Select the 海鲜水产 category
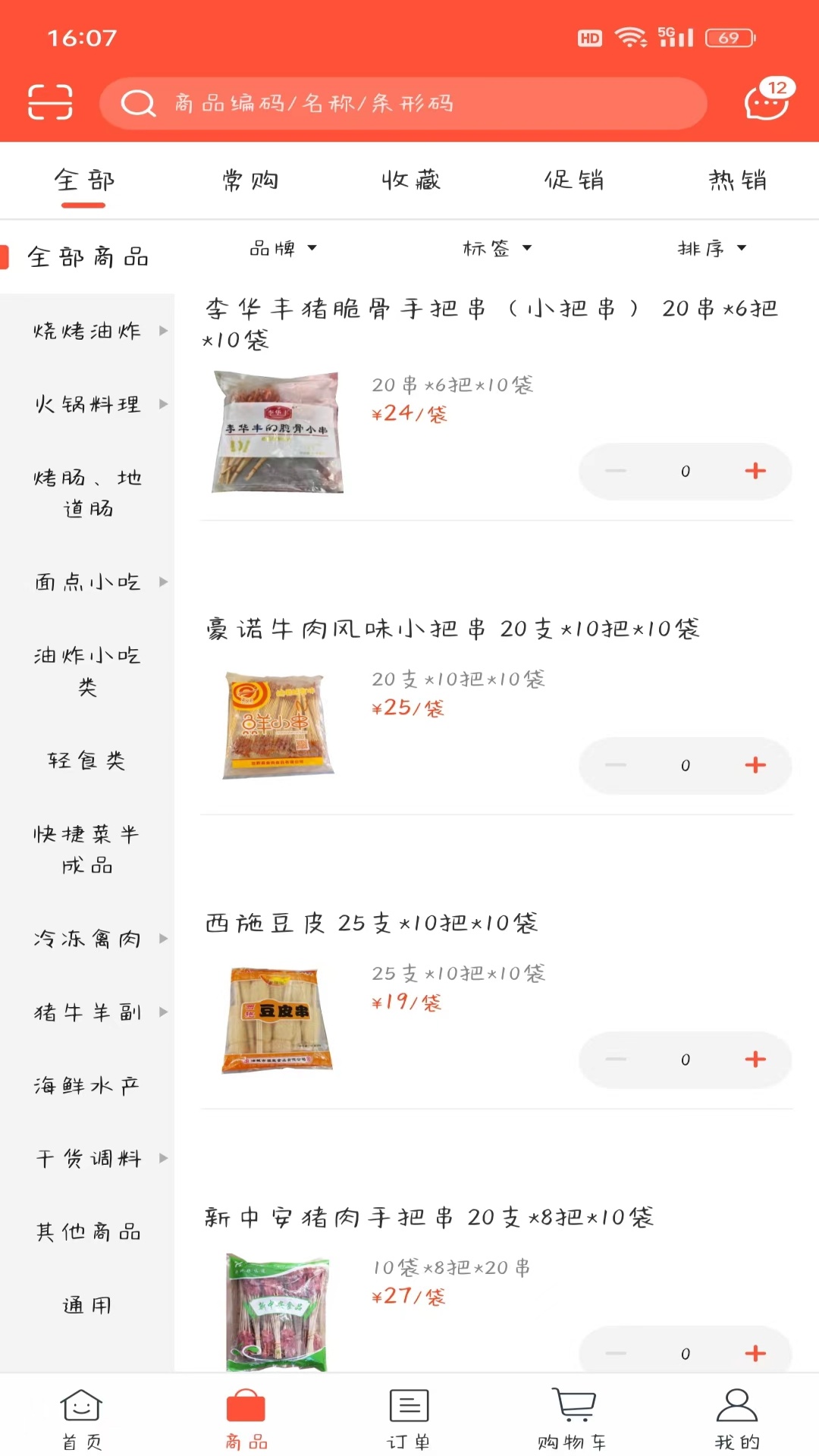This screenshot has height=1456, width=819. [87, 1086]
